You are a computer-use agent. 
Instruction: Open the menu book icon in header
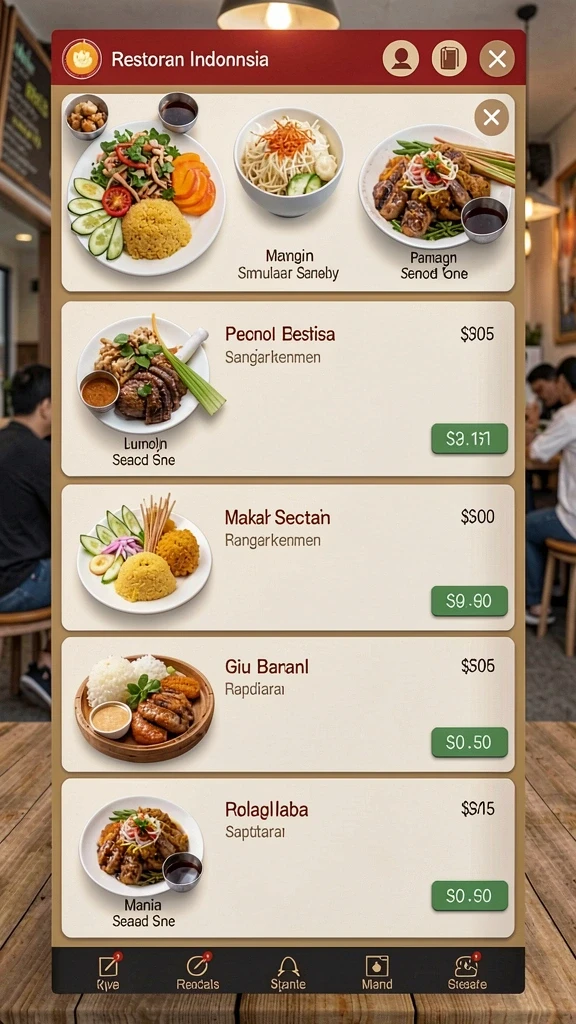(x=449, y=59)
